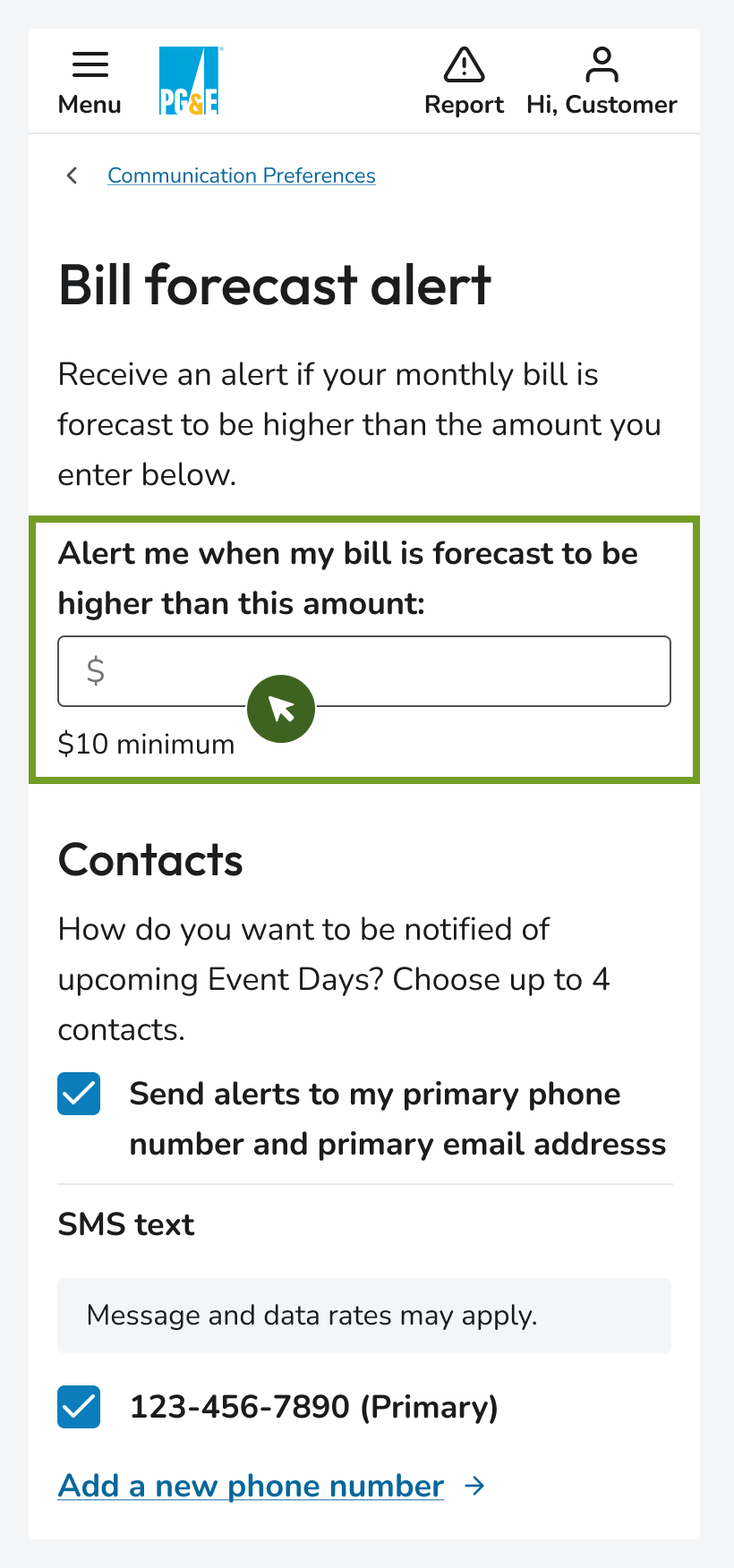Screen dimensions: 734x1568
Task: Add a new phone number
Action: [252, 1487]
